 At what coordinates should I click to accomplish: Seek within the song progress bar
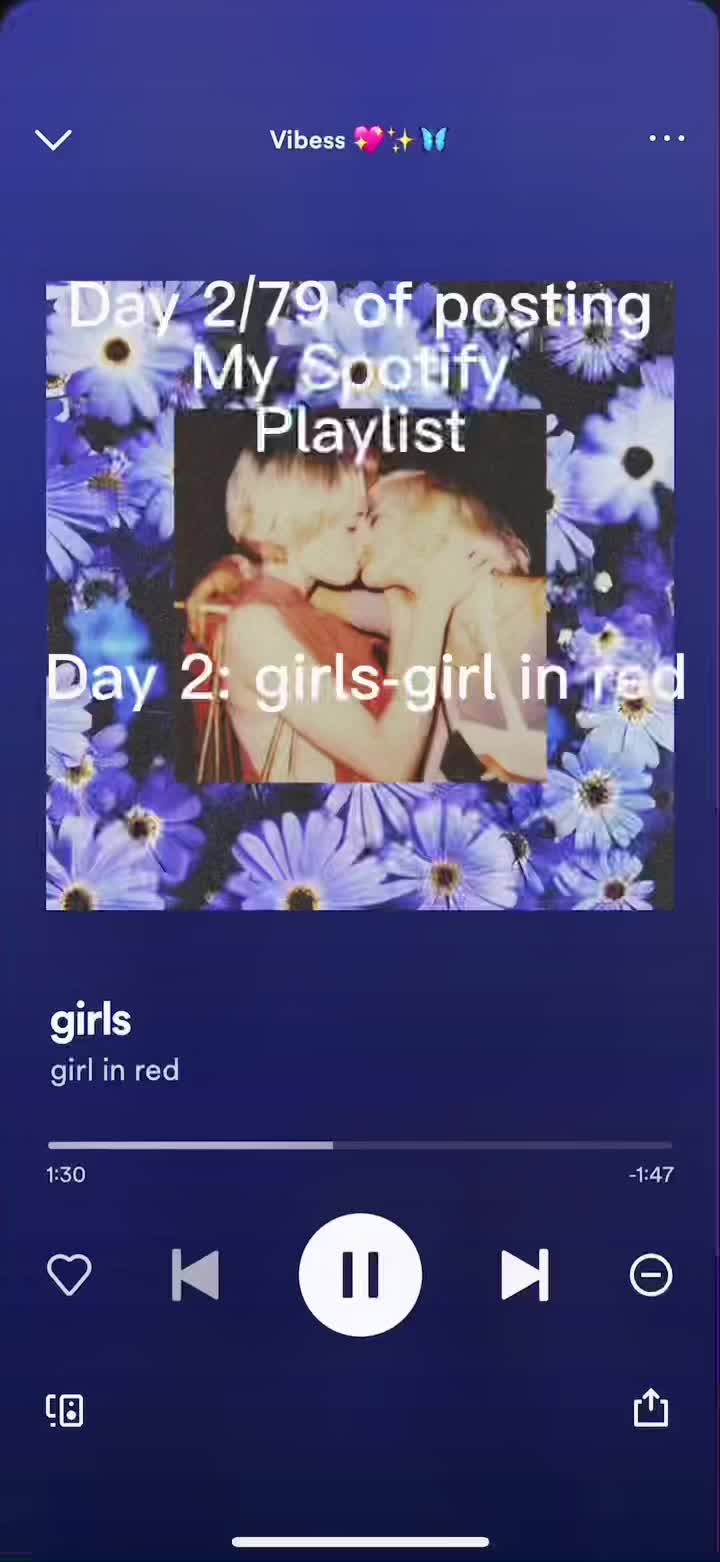pyautogui.click(x=360, y=1145)
